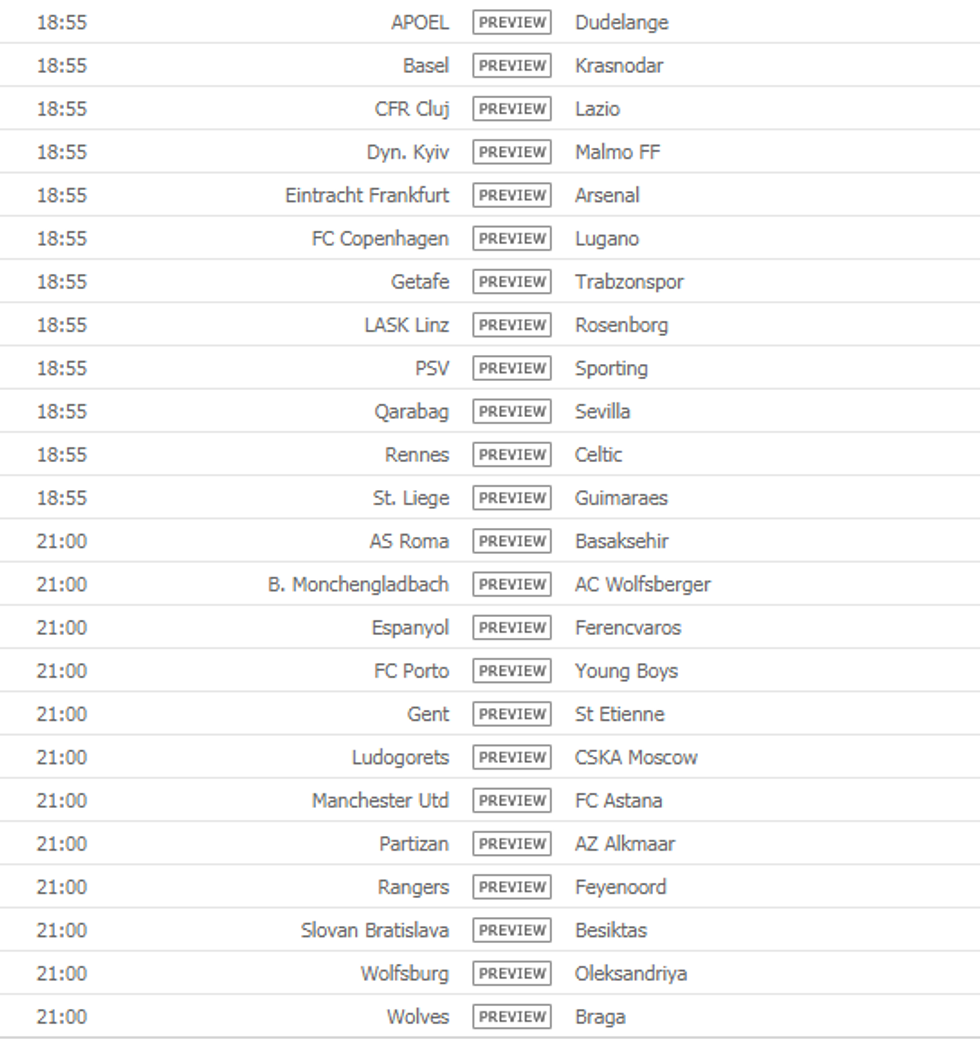Show AS Roma vs Basaksehir preview
Screen dimensions: 980x1039
512,541
